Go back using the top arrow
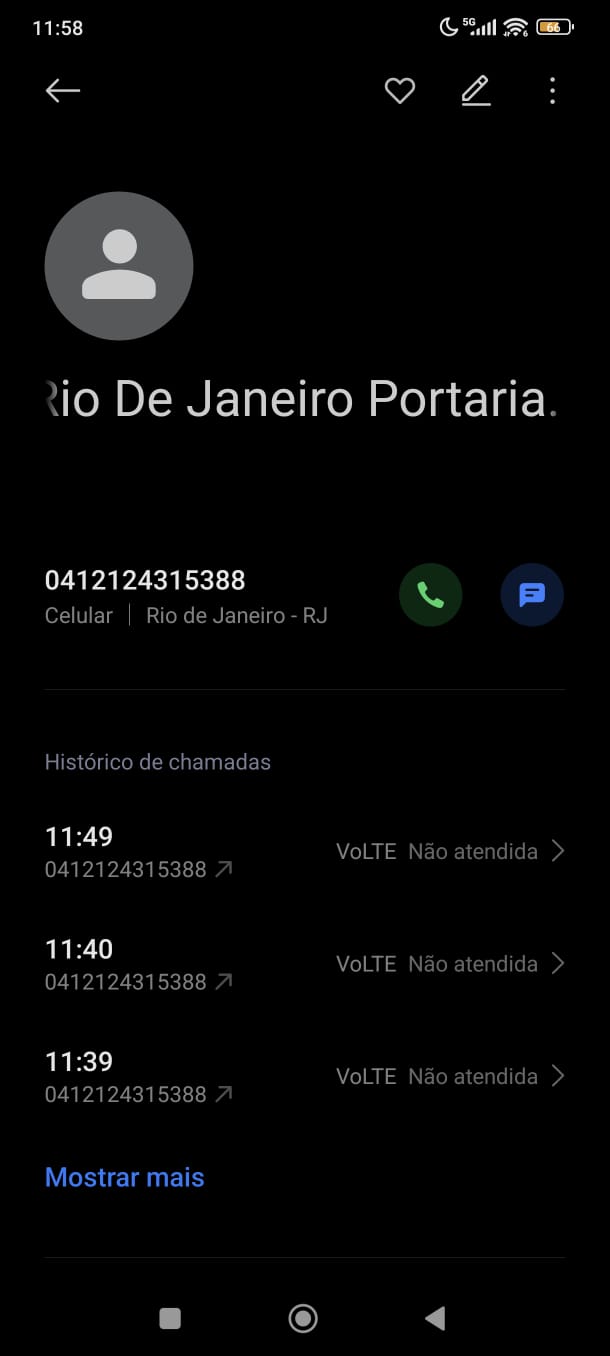Viewport: 610px width, 1356px height. click(x=63, y=91)
